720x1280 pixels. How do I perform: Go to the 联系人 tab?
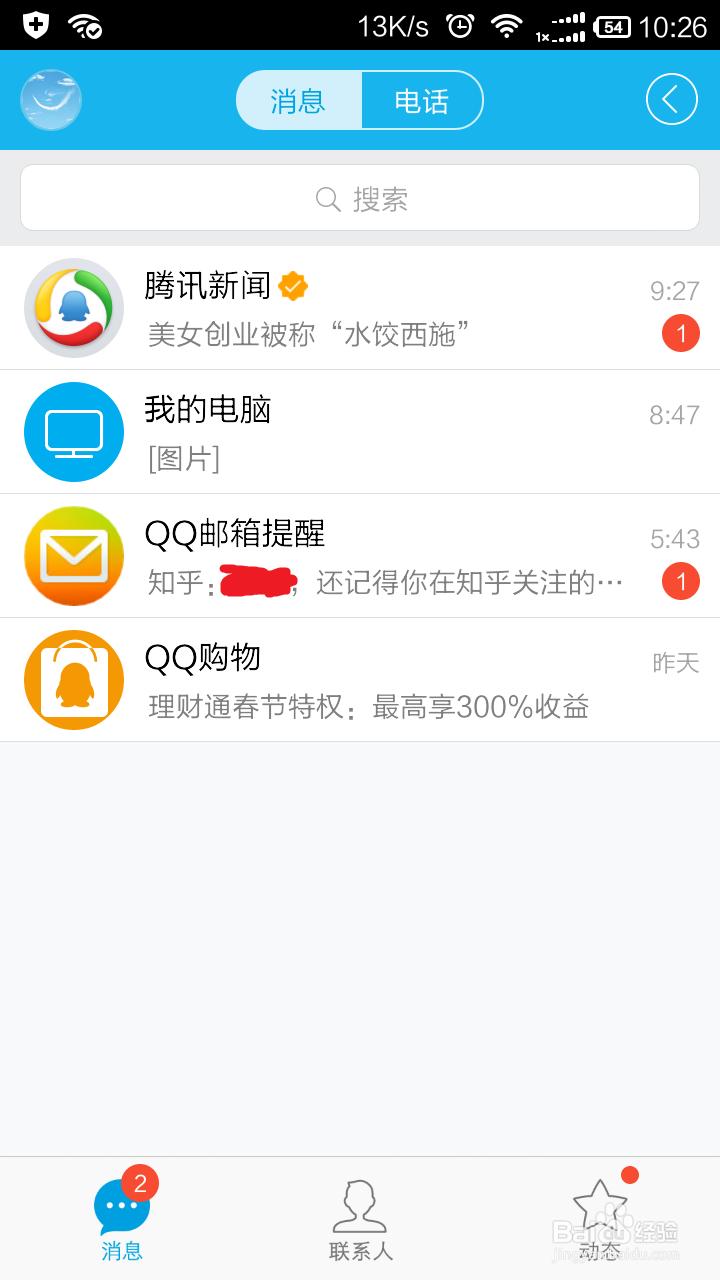pyautogui.click(x=360, y=1220)
